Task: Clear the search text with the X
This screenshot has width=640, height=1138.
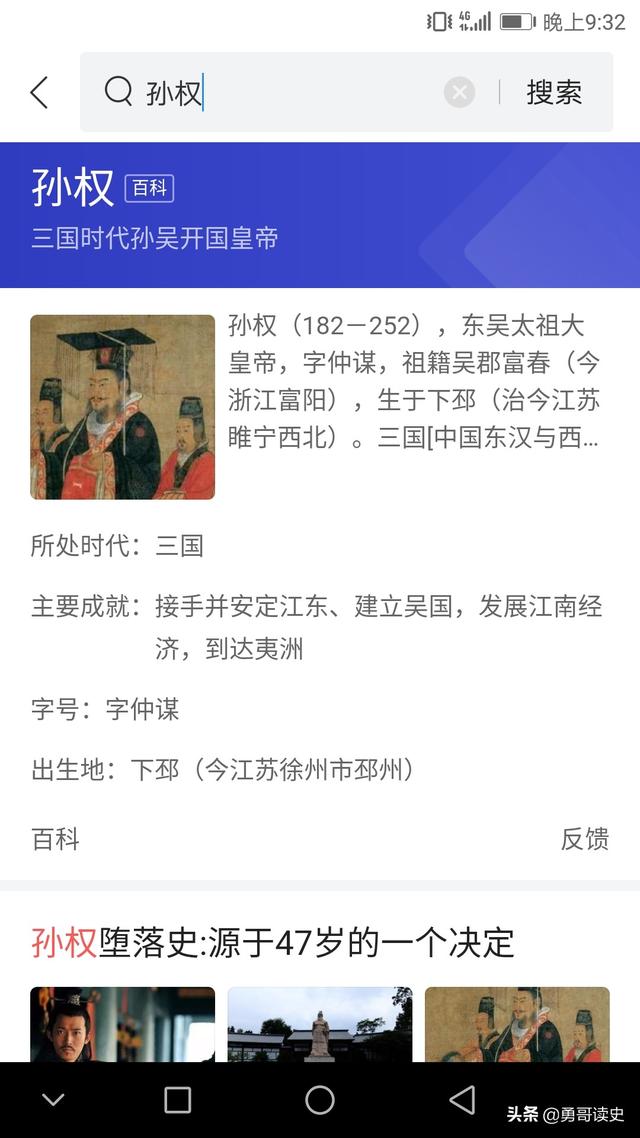Action: pos(459,93)
